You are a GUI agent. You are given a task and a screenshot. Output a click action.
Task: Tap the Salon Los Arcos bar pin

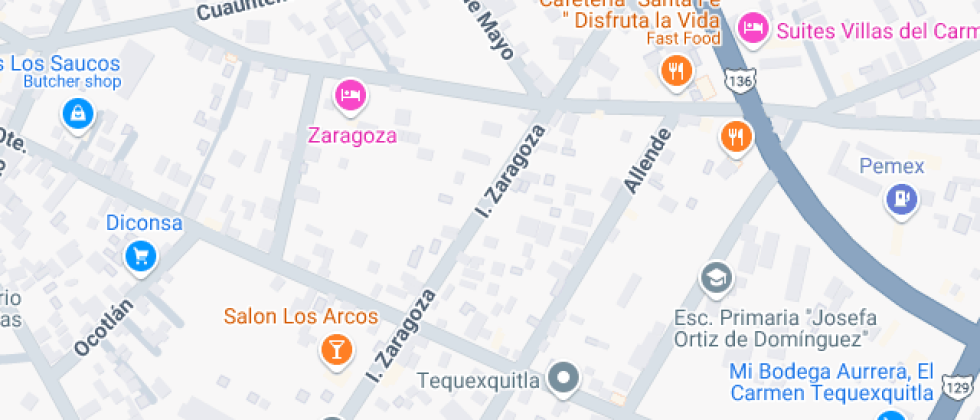[x=334, y=349]
